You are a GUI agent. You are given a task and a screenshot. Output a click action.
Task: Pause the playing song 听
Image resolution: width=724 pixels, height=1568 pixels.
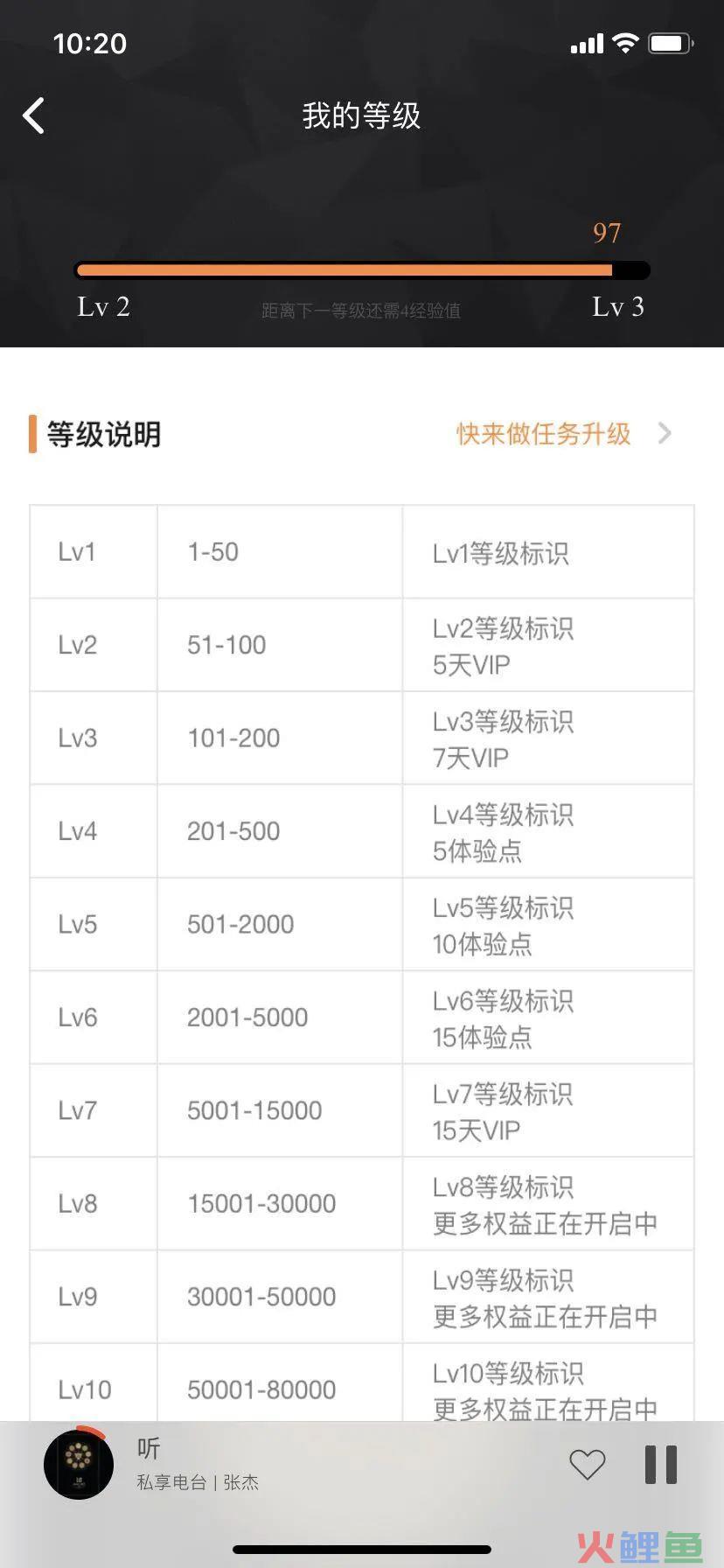point(661,1464)
